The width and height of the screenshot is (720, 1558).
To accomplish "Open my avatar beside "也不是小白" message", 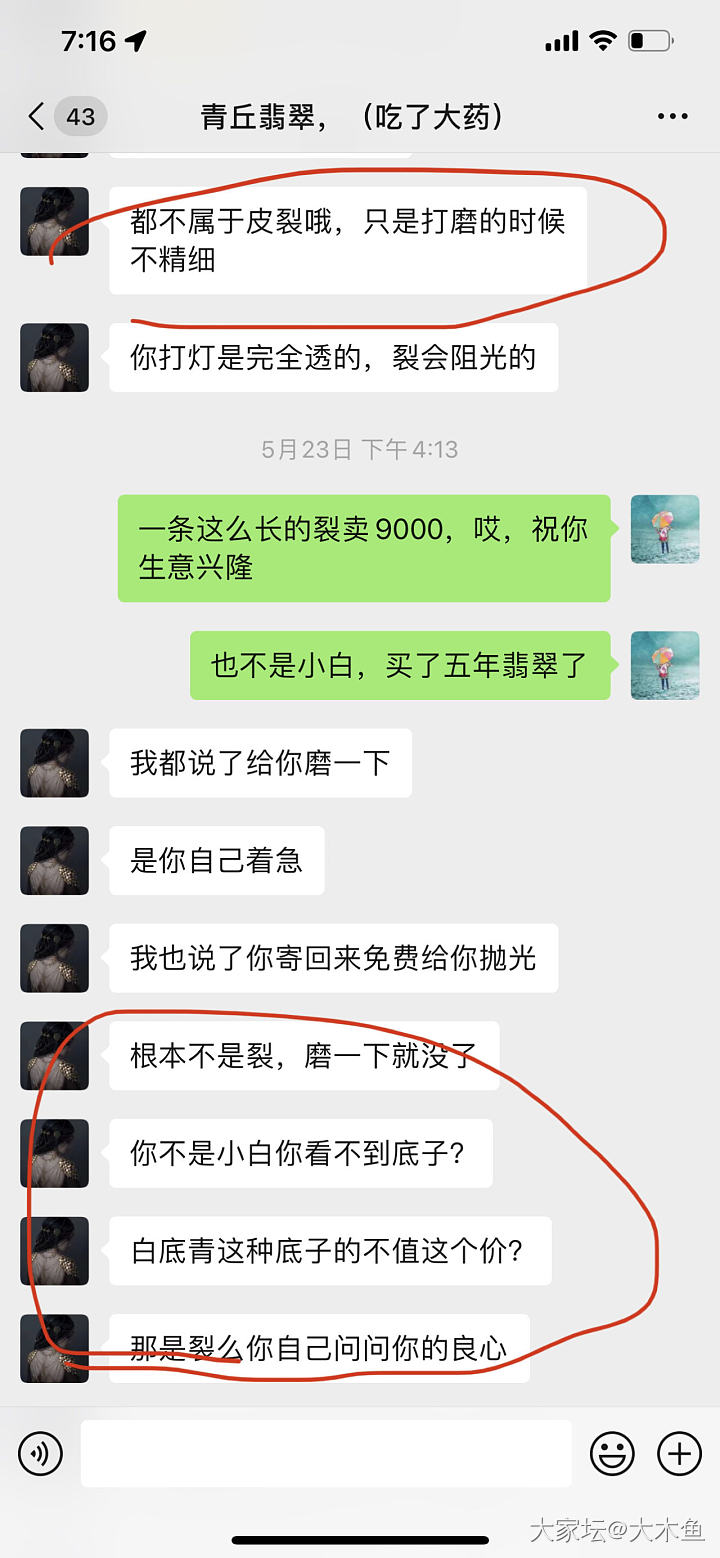I will click(x=664, y=665).
